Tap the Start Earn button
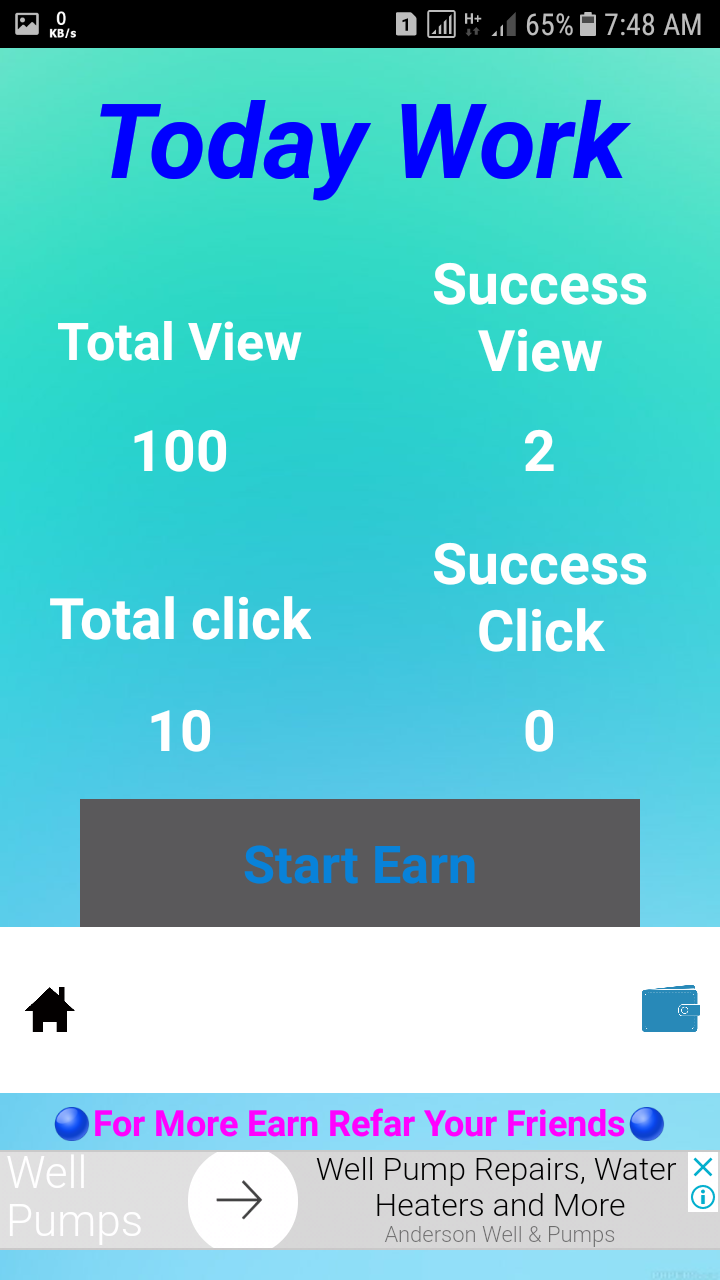Viewport: 720px width, 1280px height. [x=360, y=864]
